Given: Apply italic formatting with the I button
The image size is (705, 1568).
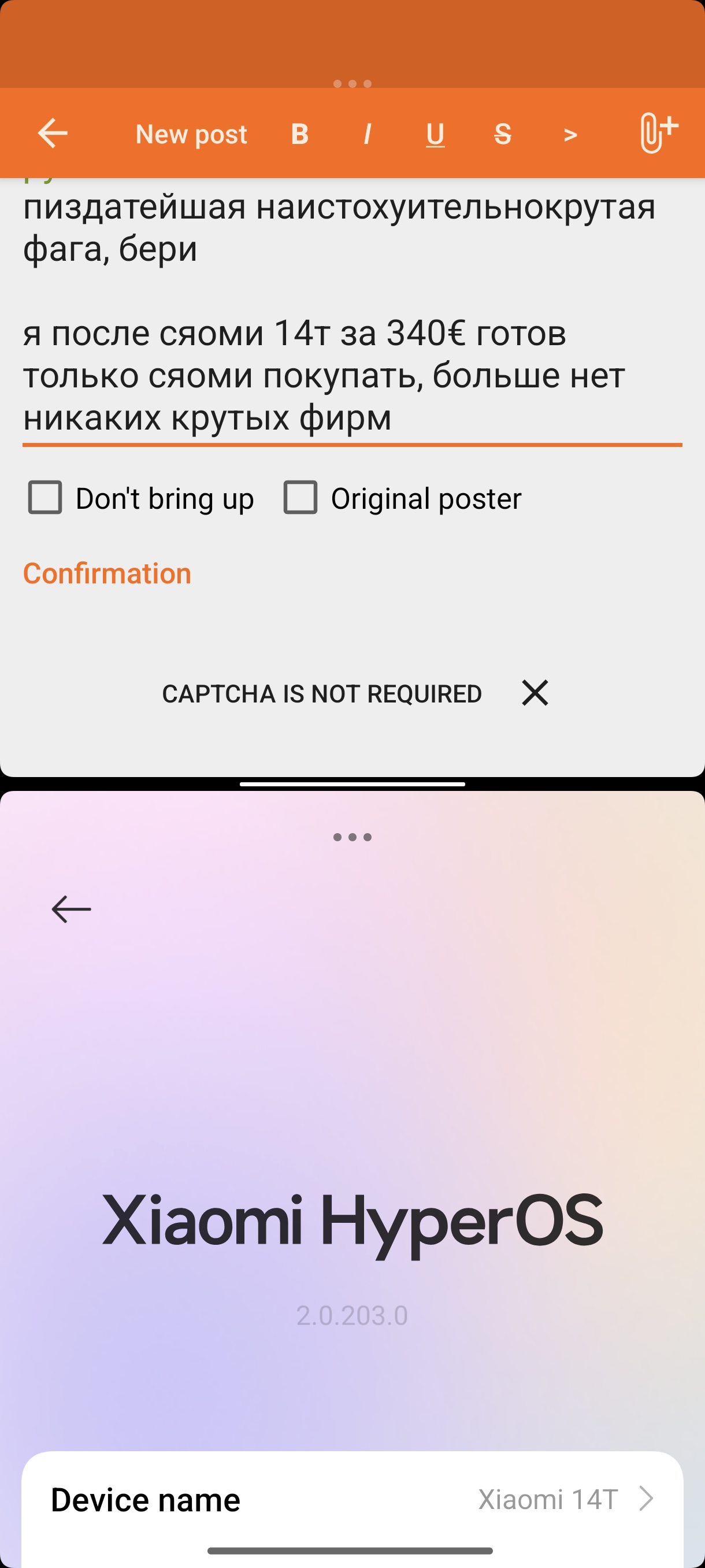Looking at the screenshot, I should pyautogui.click(x=368, y=134).
